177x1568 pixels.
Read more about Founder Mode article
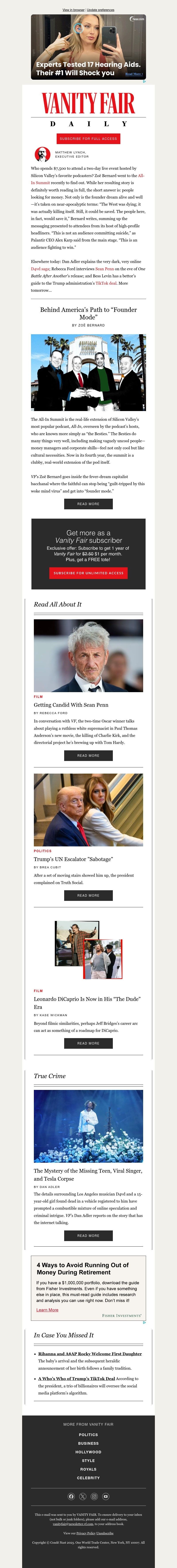(88, 504)
